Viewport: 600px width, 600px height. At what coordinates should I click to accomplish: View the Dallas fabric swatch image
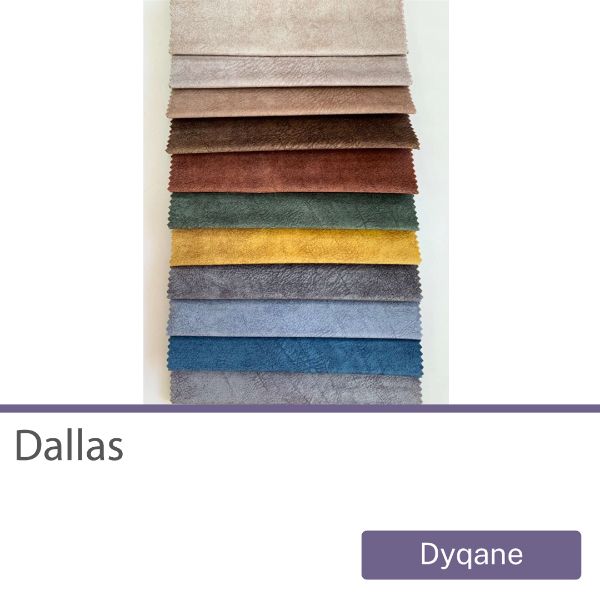(x=295, y=202)
